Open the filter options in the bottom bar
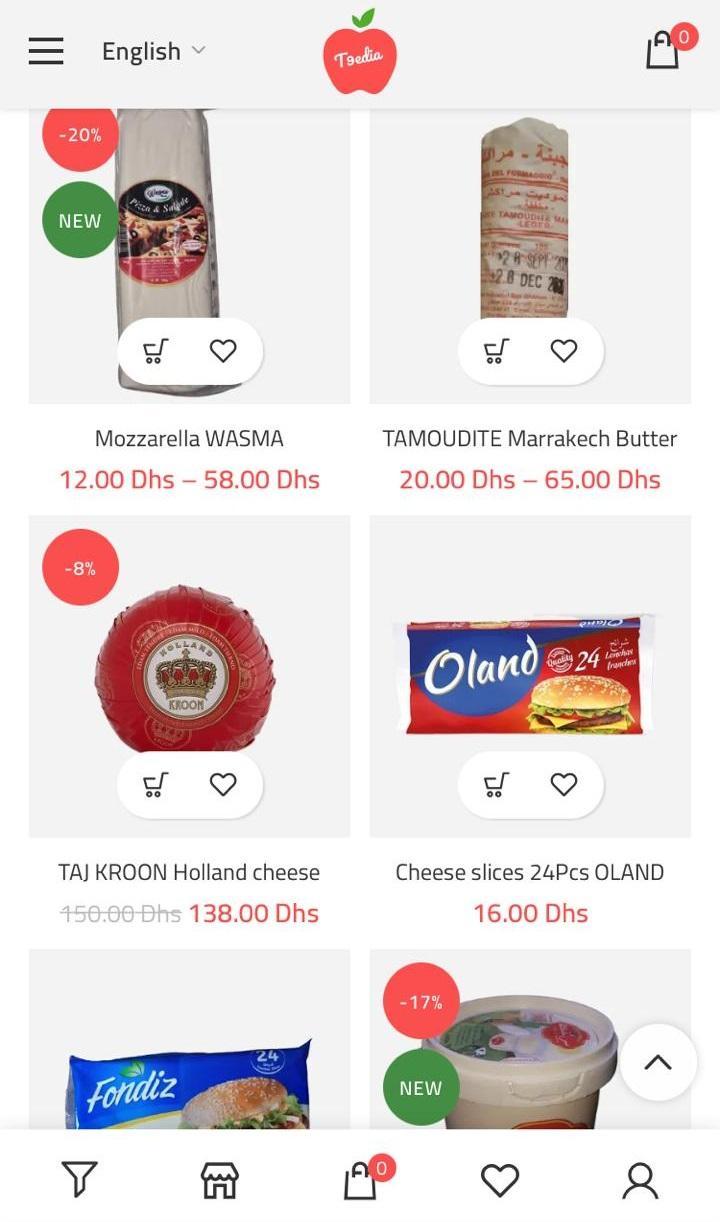Image resolution: width=720 pixels, height=1222 pixels. coord(80,1180)
